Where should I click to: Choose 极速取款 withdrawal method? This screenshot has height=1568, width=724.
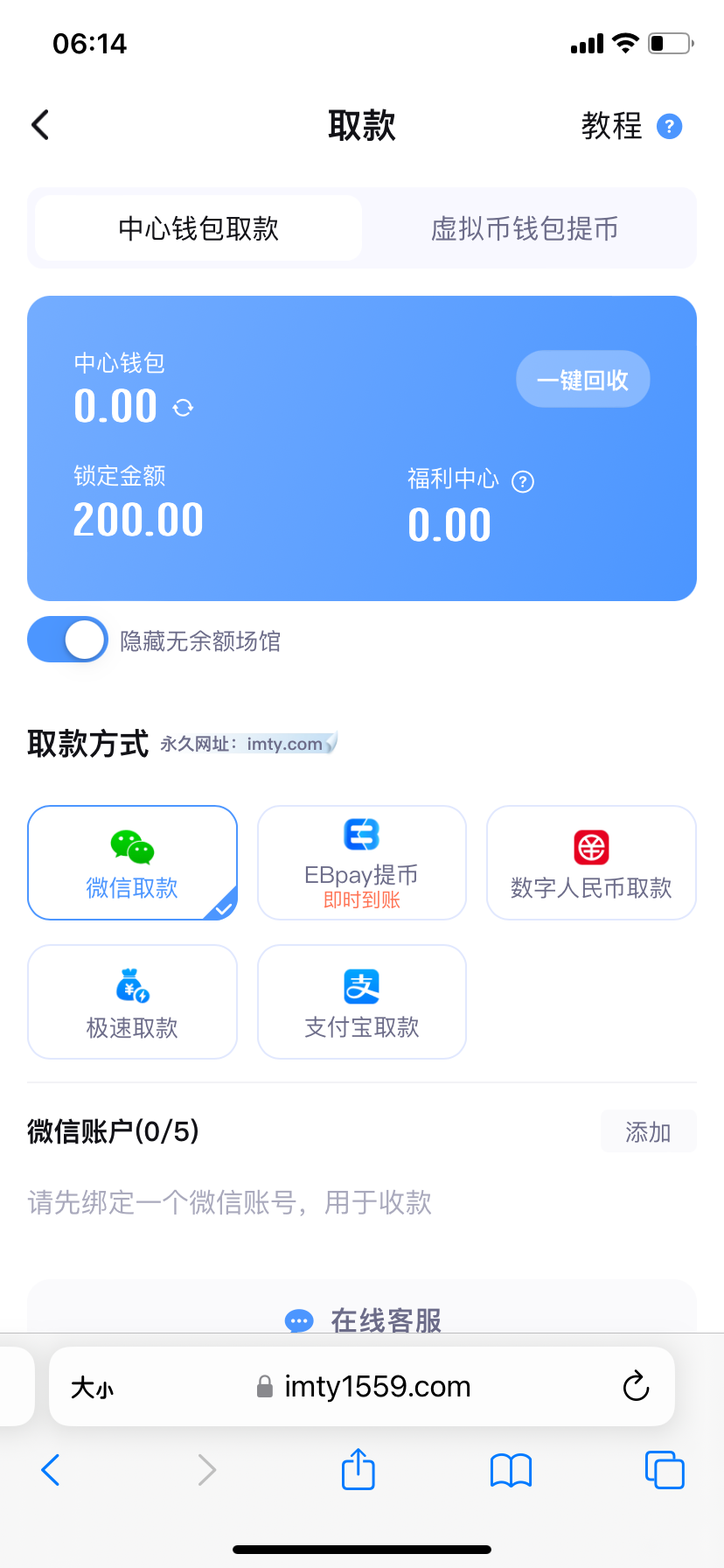(132, 1002)
